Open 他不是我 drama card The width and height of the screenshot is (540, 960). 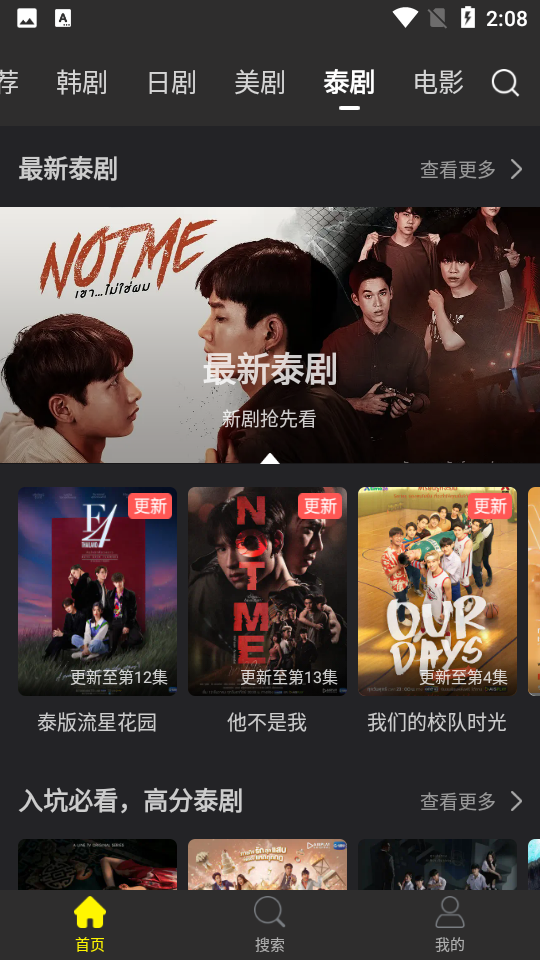pyautogui.click(x=267, y=611)
